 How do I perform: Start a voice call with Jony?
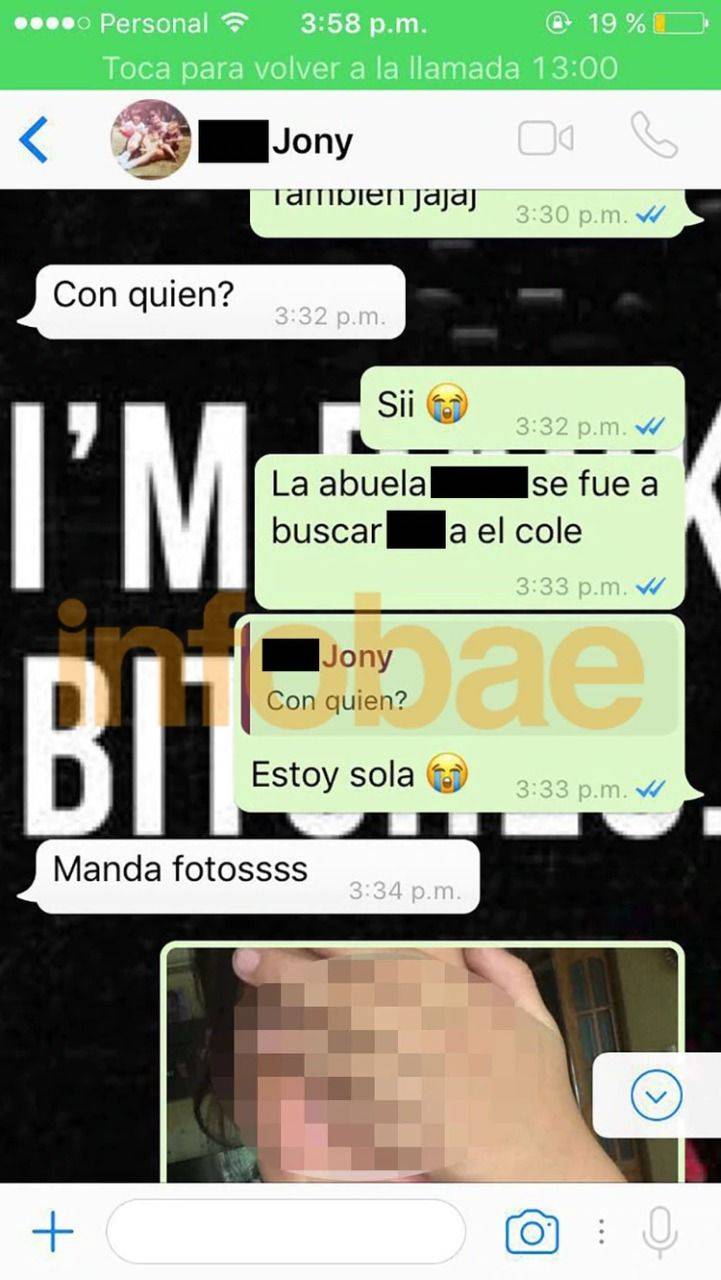[654, 137]
